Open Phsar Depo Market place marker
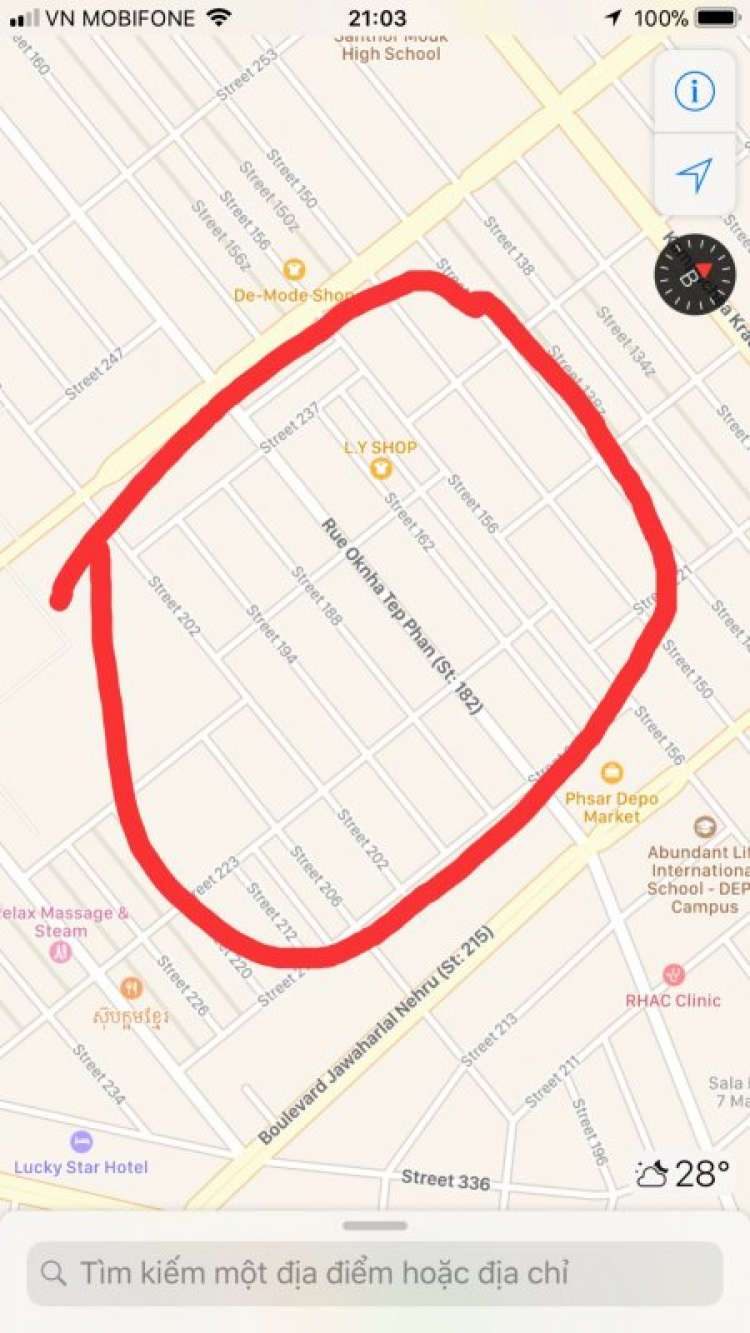The image size is (750, 1333). [612, 773]
